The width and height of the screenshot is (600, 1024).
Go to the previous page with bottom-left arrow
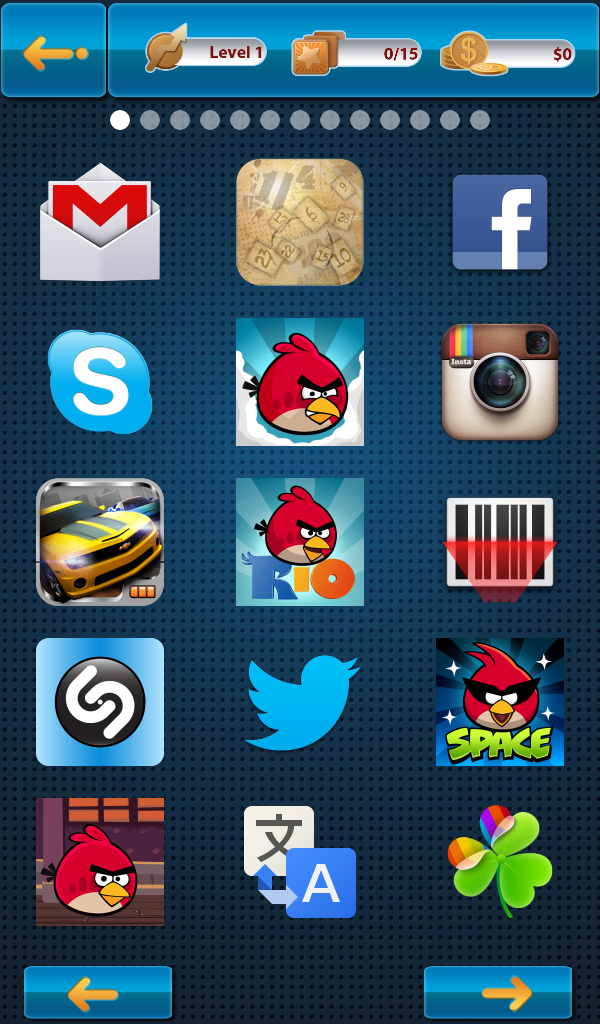[98, 993]
